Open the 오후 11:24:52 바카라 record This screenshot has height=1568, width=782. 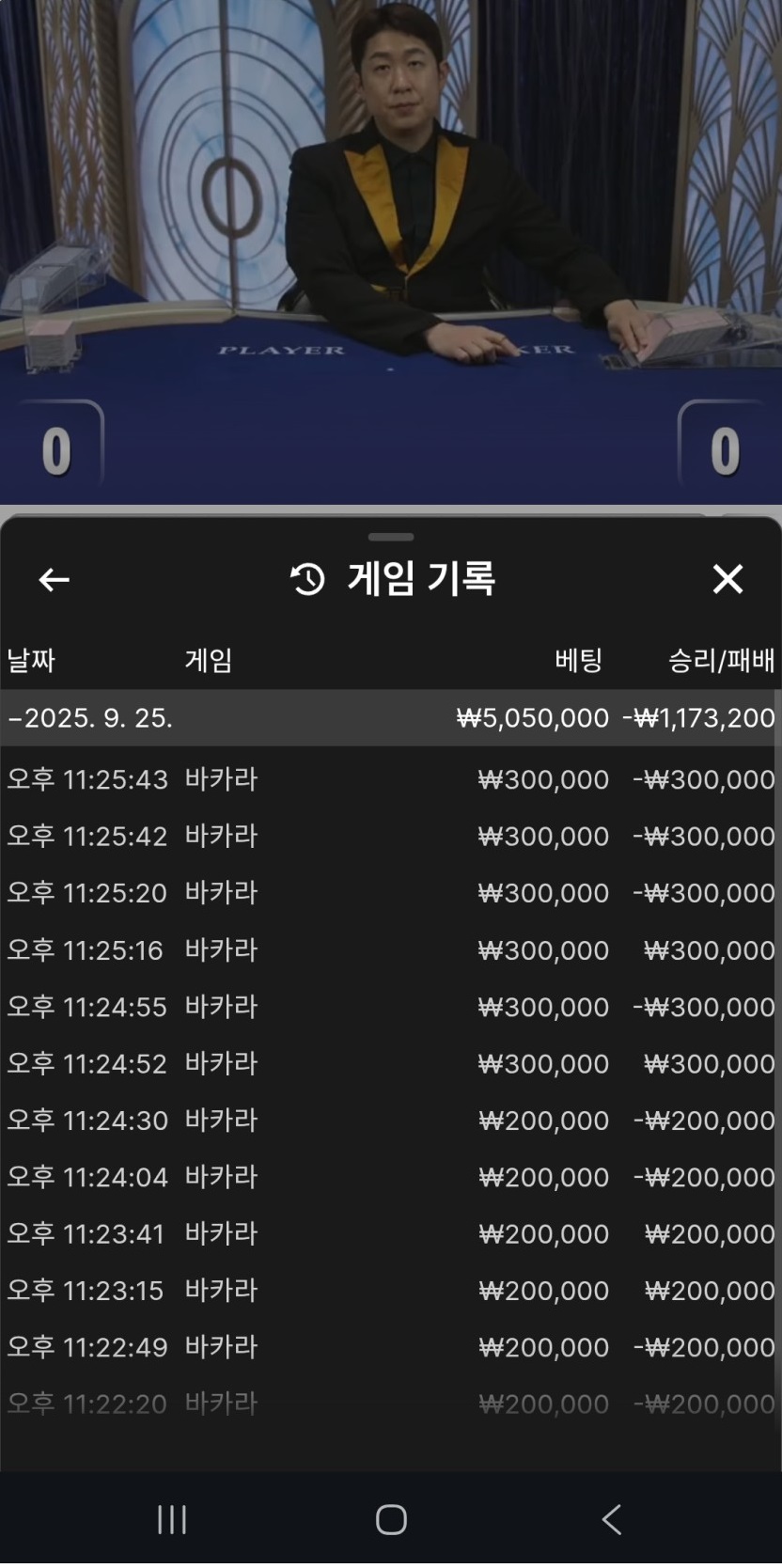click(389, 1063)
